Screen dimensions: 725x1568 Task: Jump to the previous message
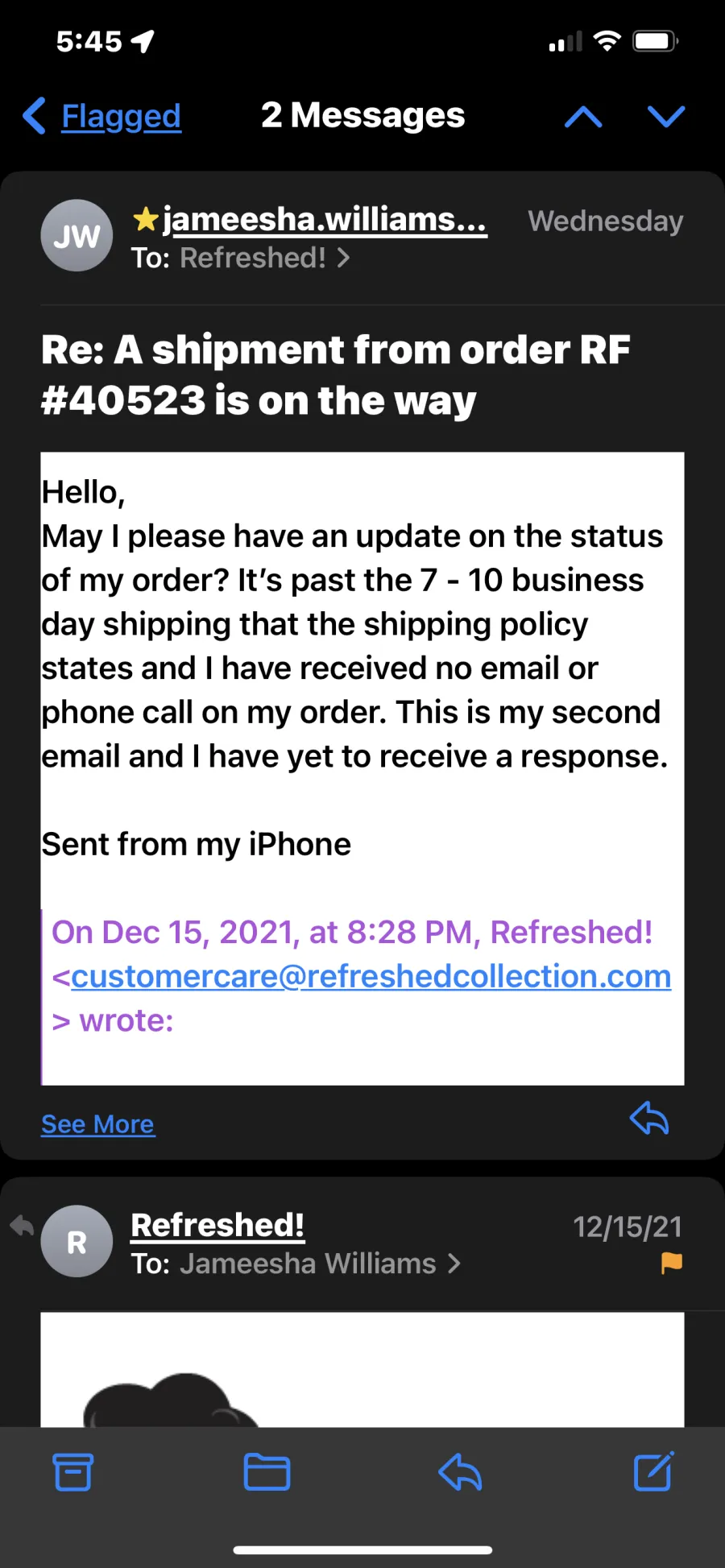click(583, 118)
